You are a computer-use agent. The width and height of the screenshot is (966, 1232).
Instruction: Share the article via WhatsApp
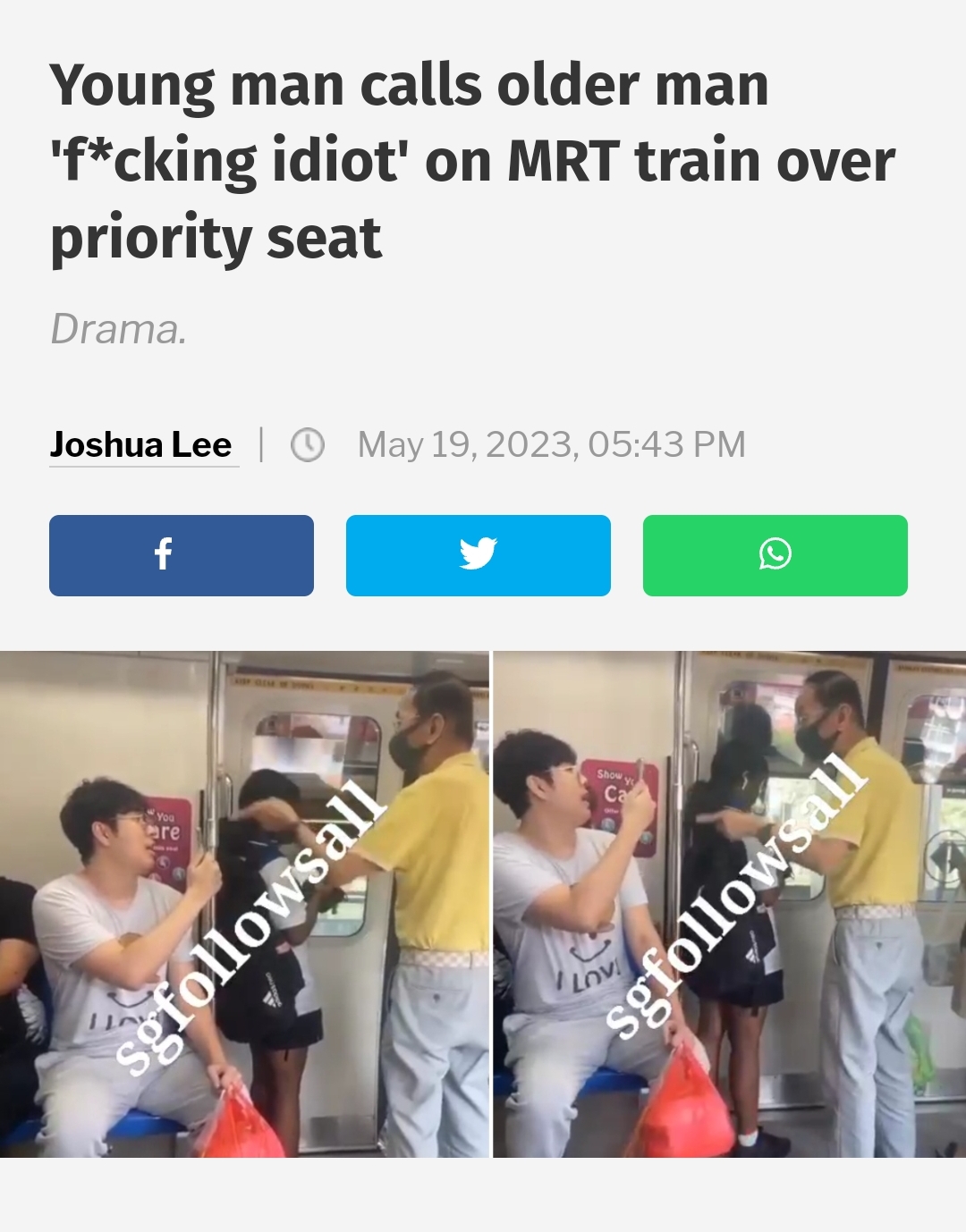pos(775,555)
